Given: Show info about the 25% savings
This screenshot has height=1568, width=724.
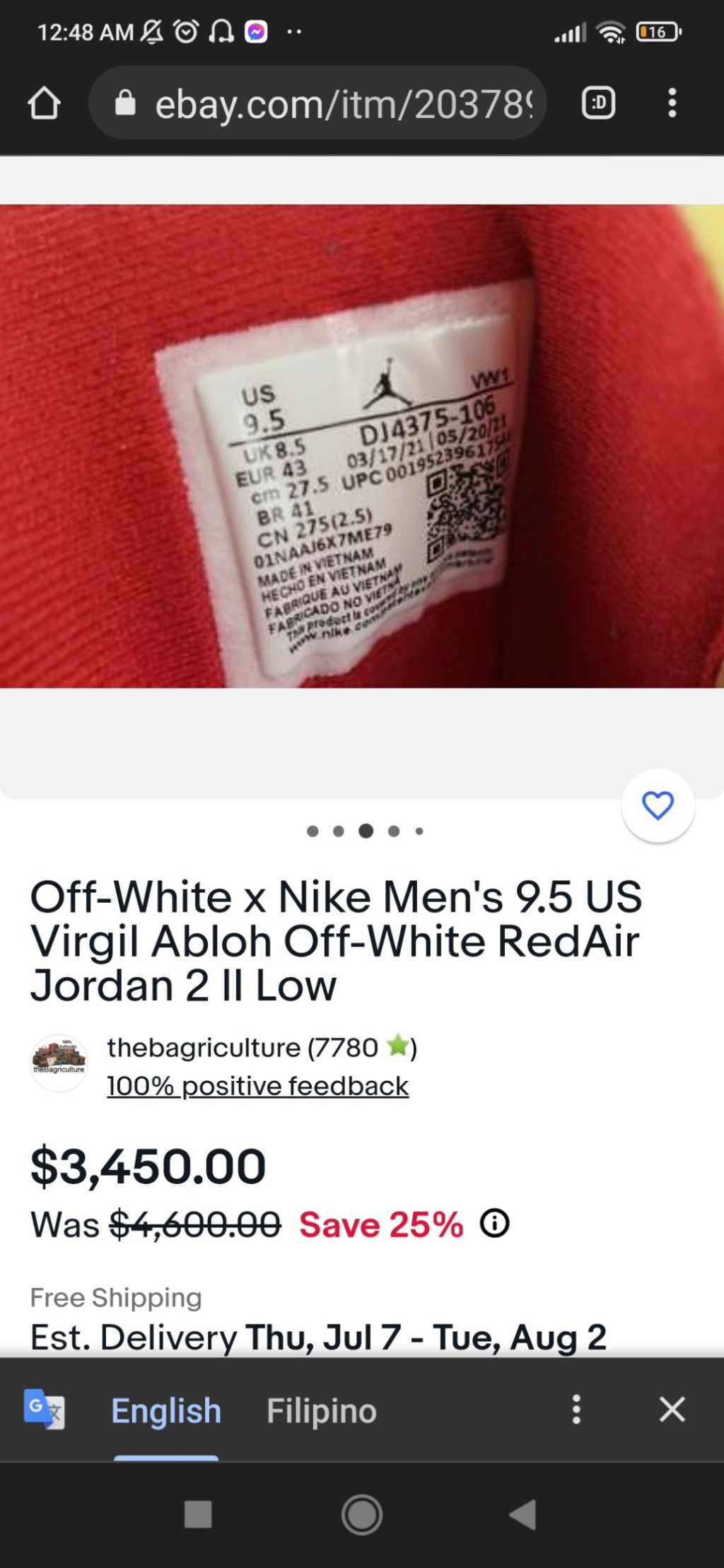Looking at the screenshot, I should [495, 1223].
